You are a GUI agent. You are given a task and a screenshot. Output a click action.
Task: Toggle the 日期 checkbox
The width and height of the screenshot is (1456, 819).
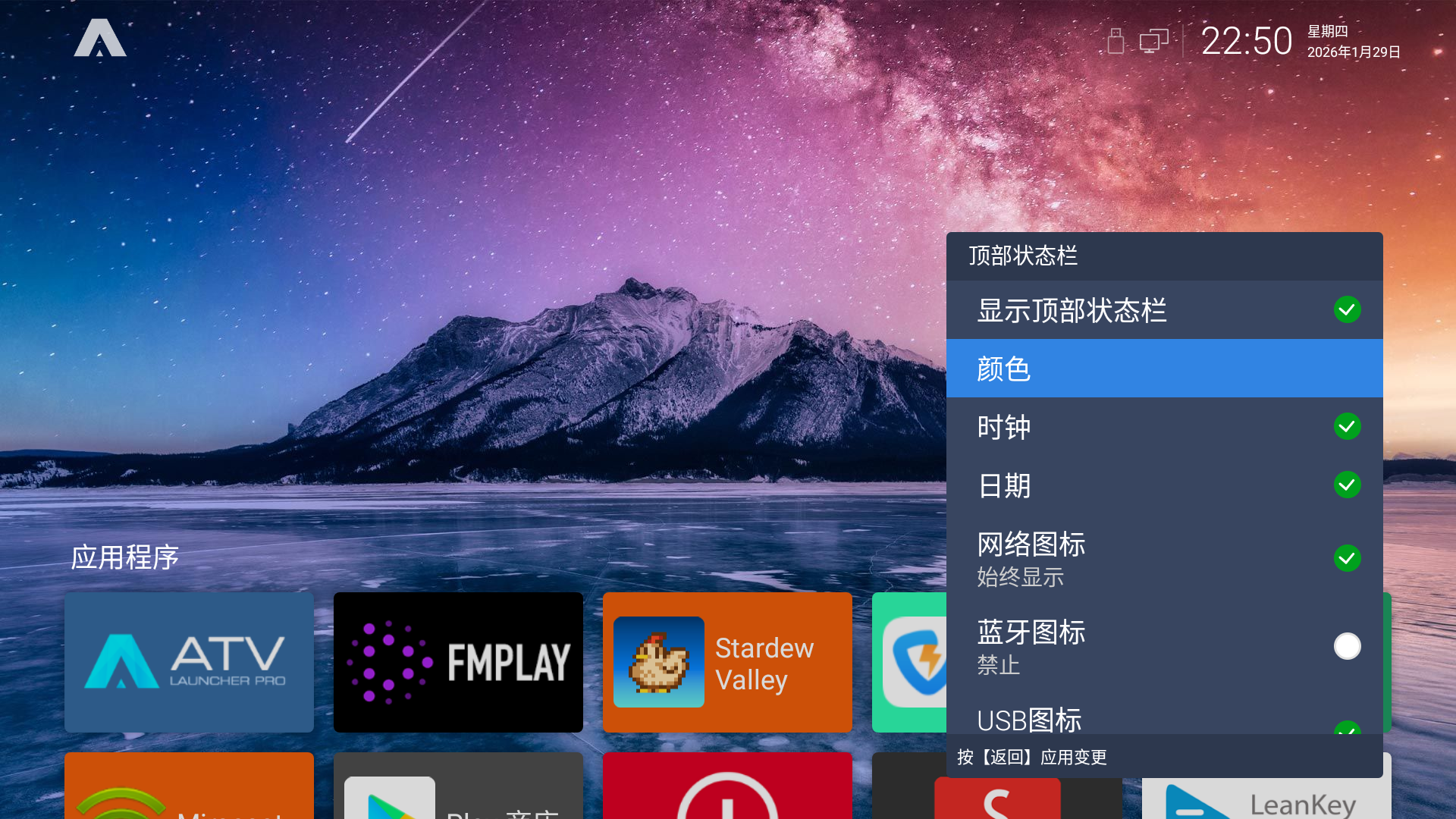click(x=1347, y=485)
